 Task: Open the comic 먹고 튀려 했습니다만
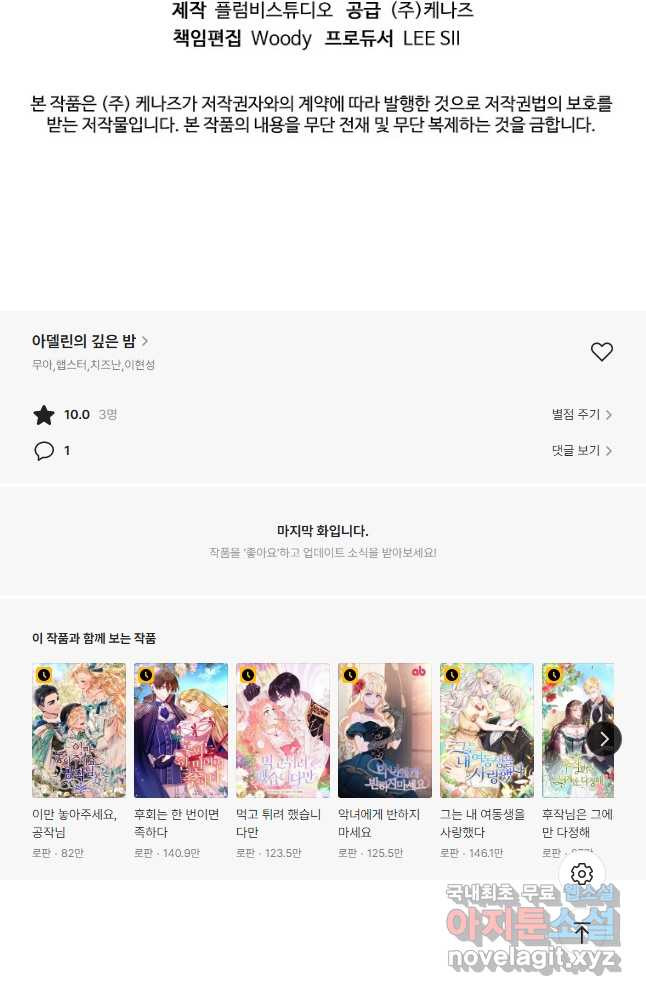click(283, 730)
